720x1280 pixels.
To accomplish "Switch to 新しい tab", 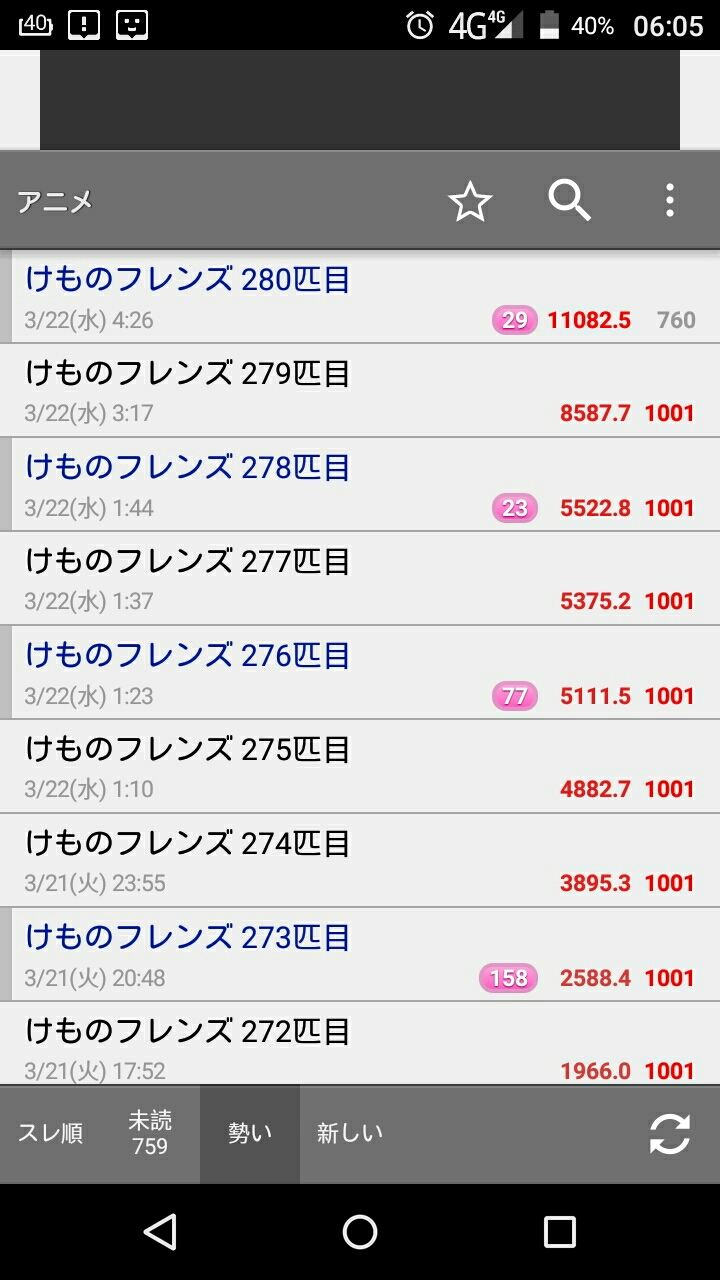I will click(x=350, y=1134).
